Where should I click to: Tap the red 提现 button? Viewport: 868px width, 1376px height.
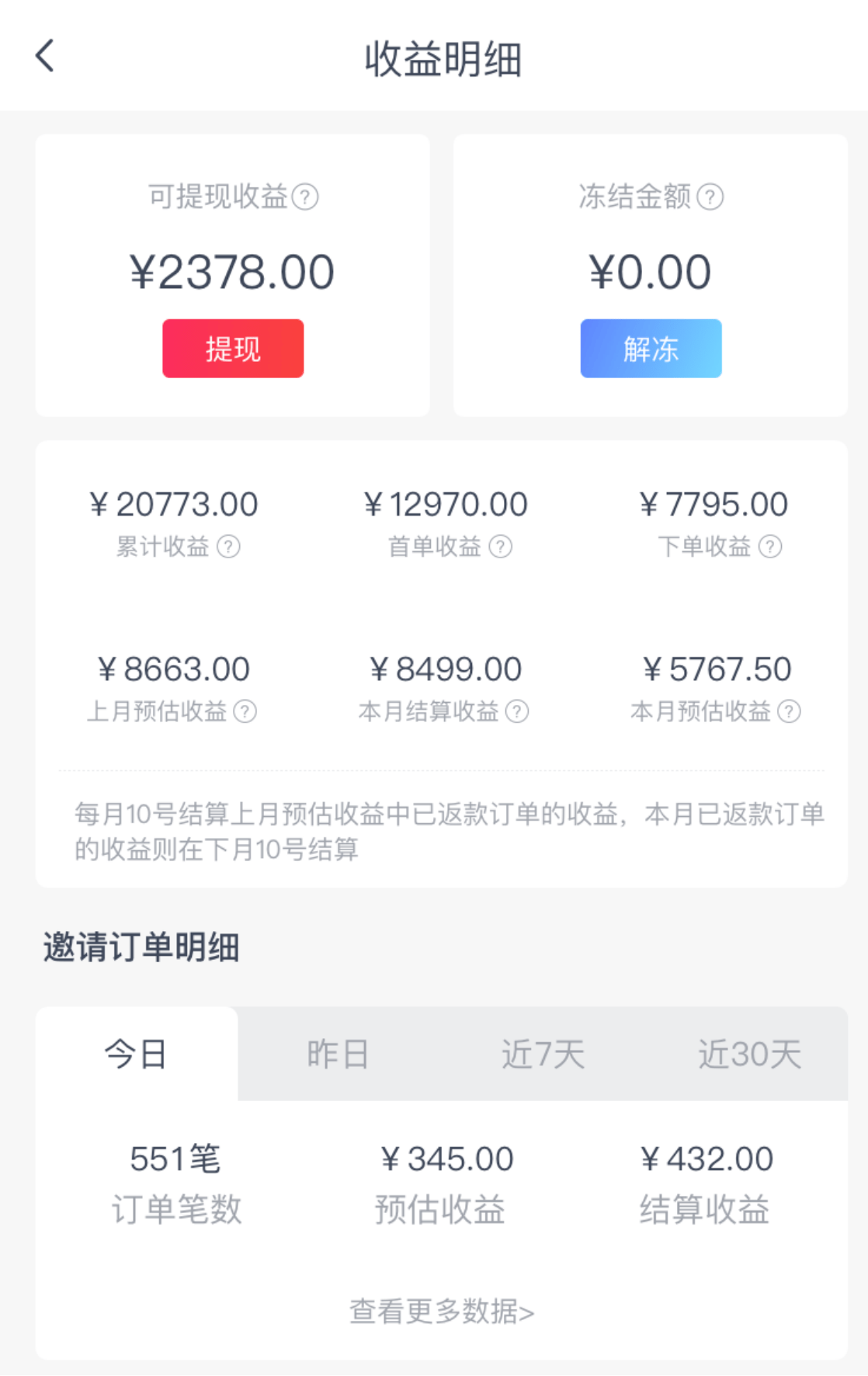click(x=233, y=349)
